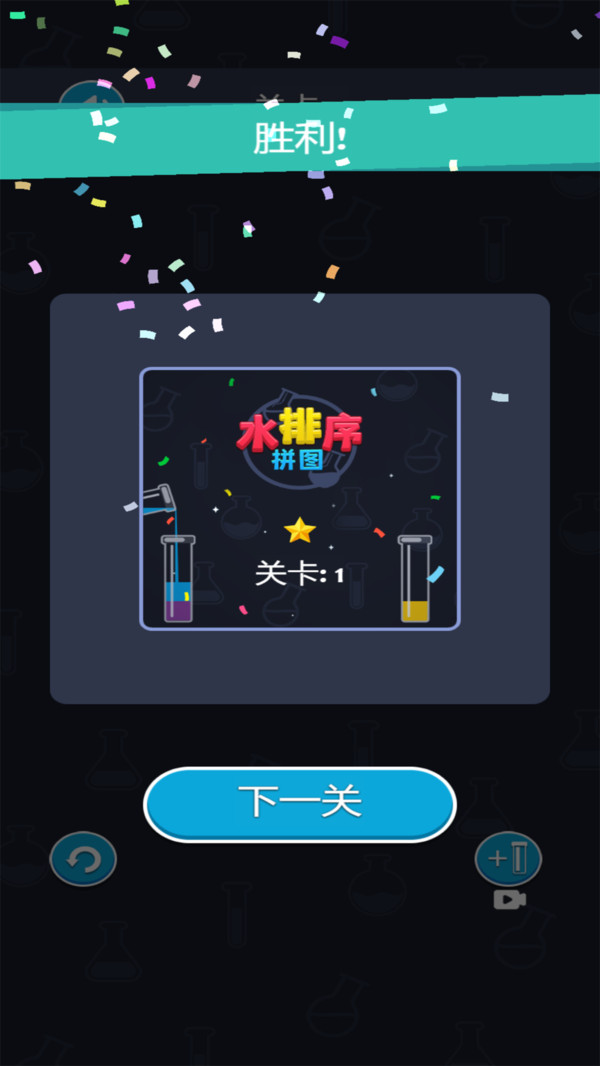The width and height of the screenshot is (600, 1066).
Task: Tap the undo arrow icon
Action: pos(83,859)
